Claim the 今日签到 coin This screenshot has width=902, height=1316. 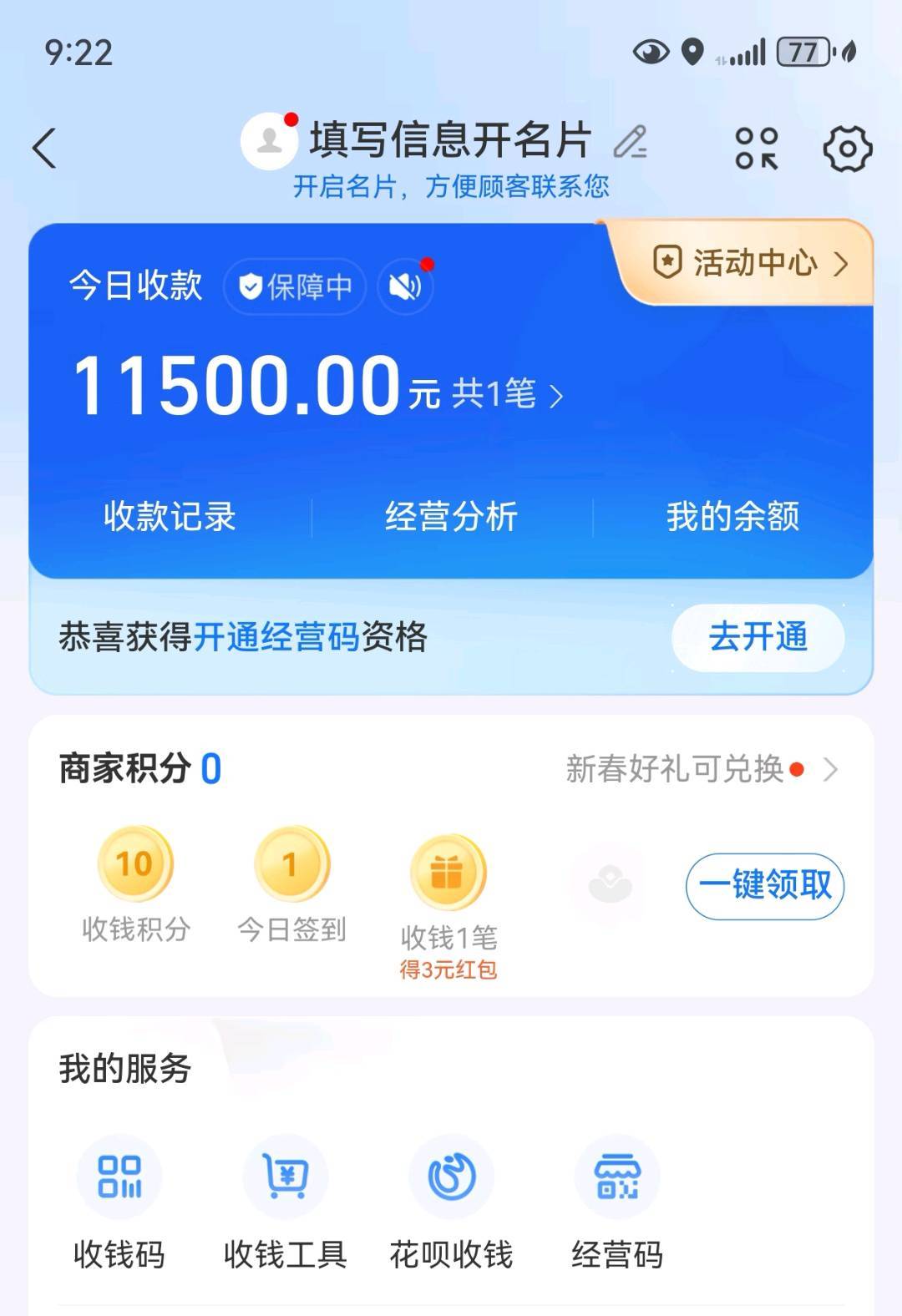(291, 864)
